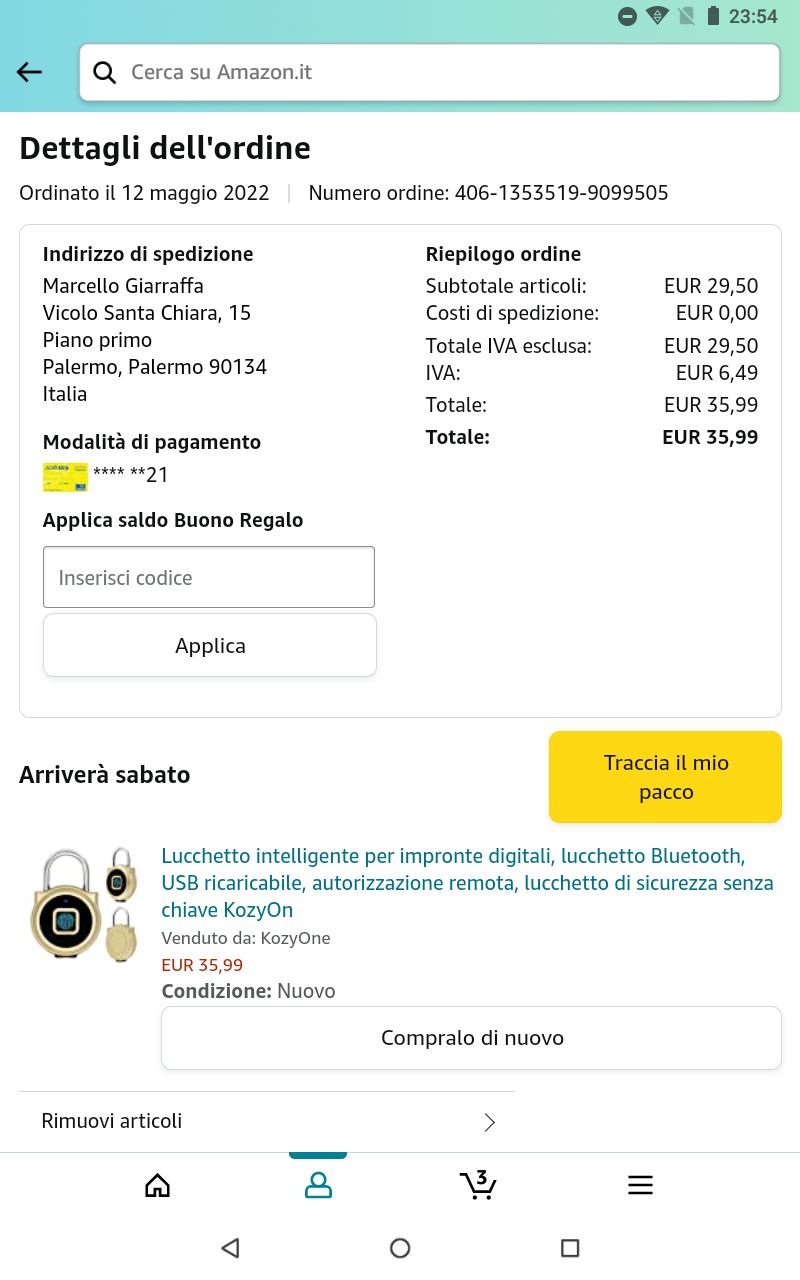Screen dimensions: 800x1280
Task: Open the Lucchetto intelligente product link
Action: click(466, 883)
